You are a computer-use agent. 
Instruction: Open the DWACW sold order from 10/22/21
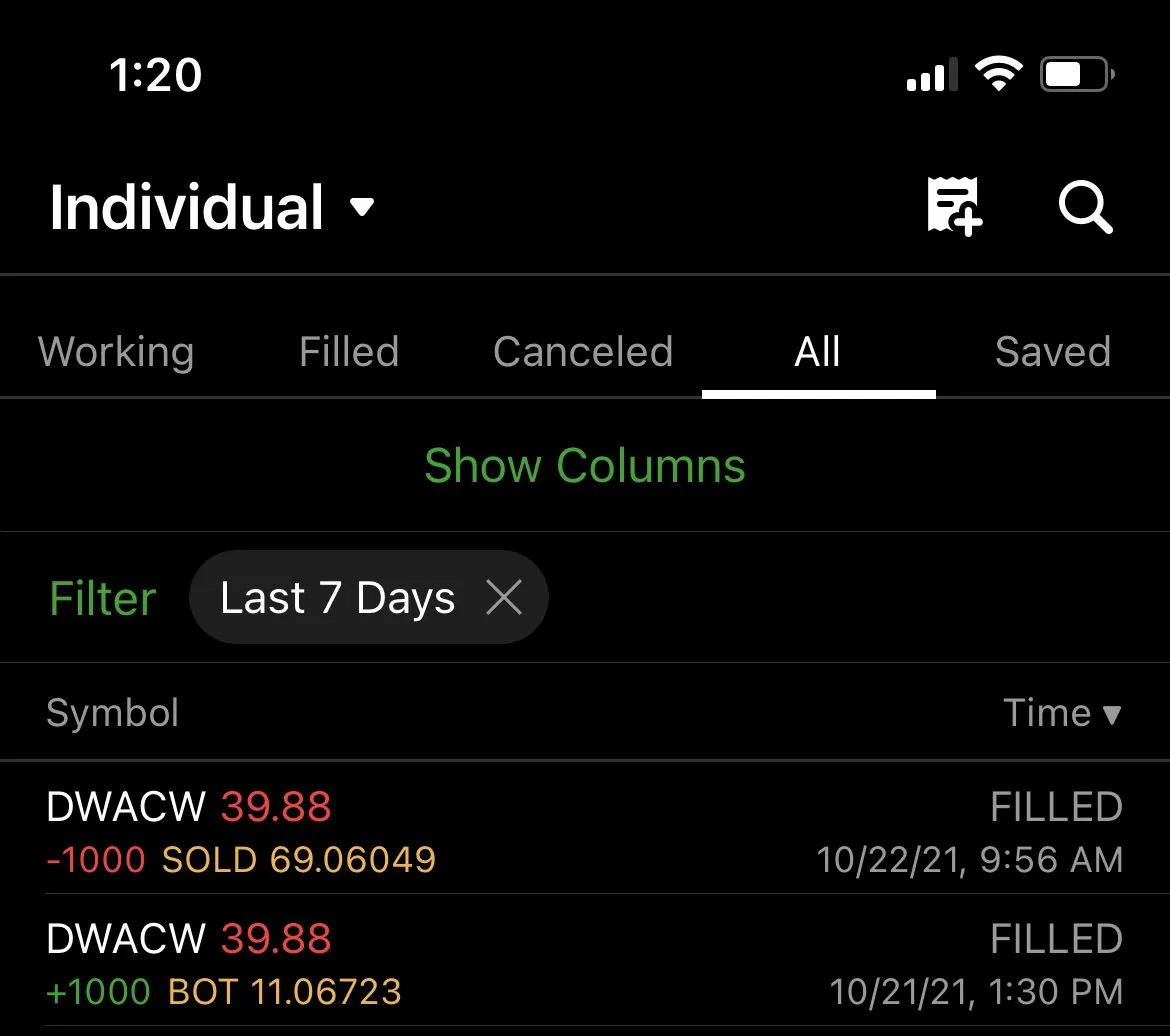[x=585, y=832]
